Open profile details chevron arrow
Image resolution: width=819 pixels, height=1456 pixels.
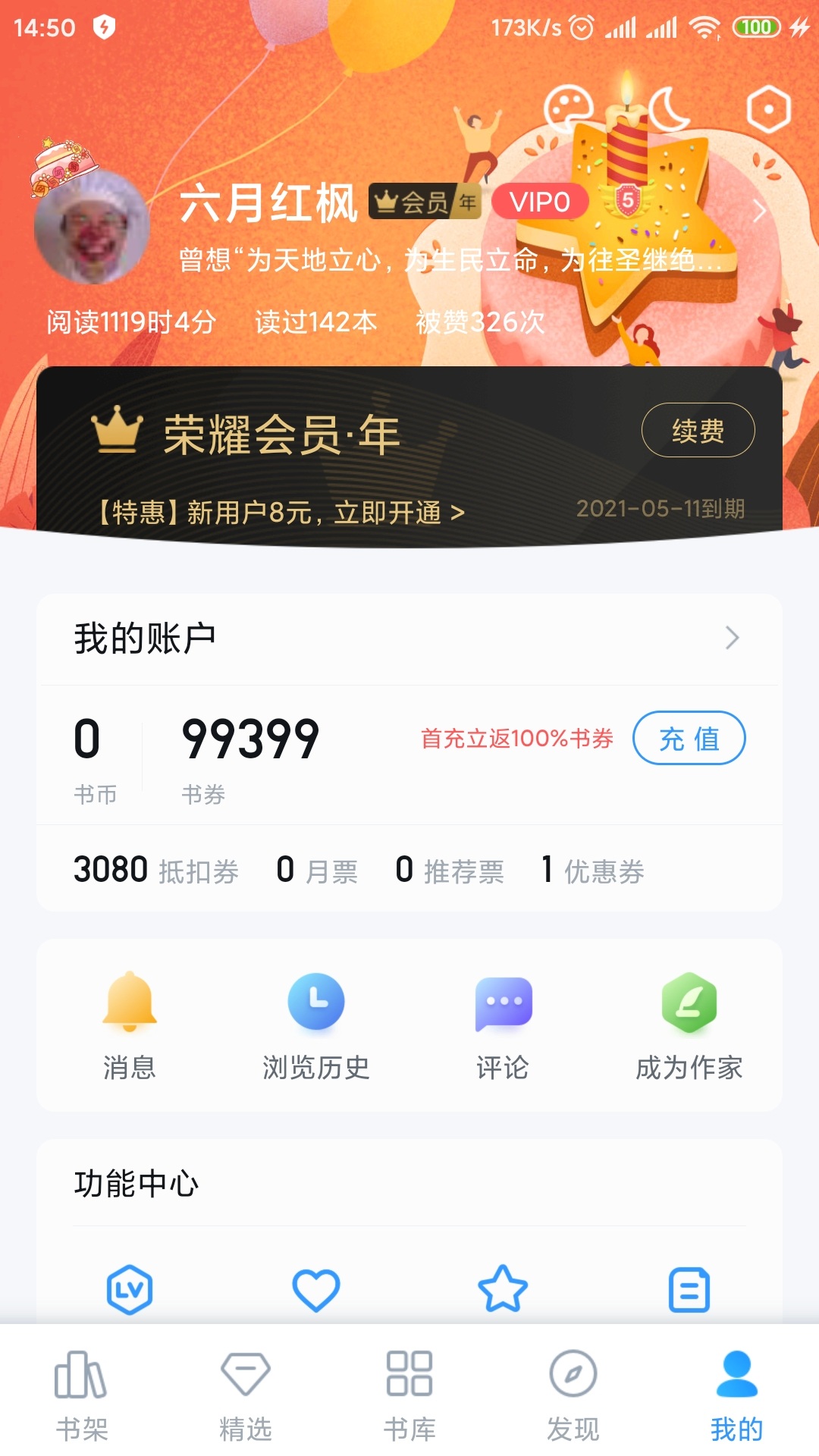point(759,211)
